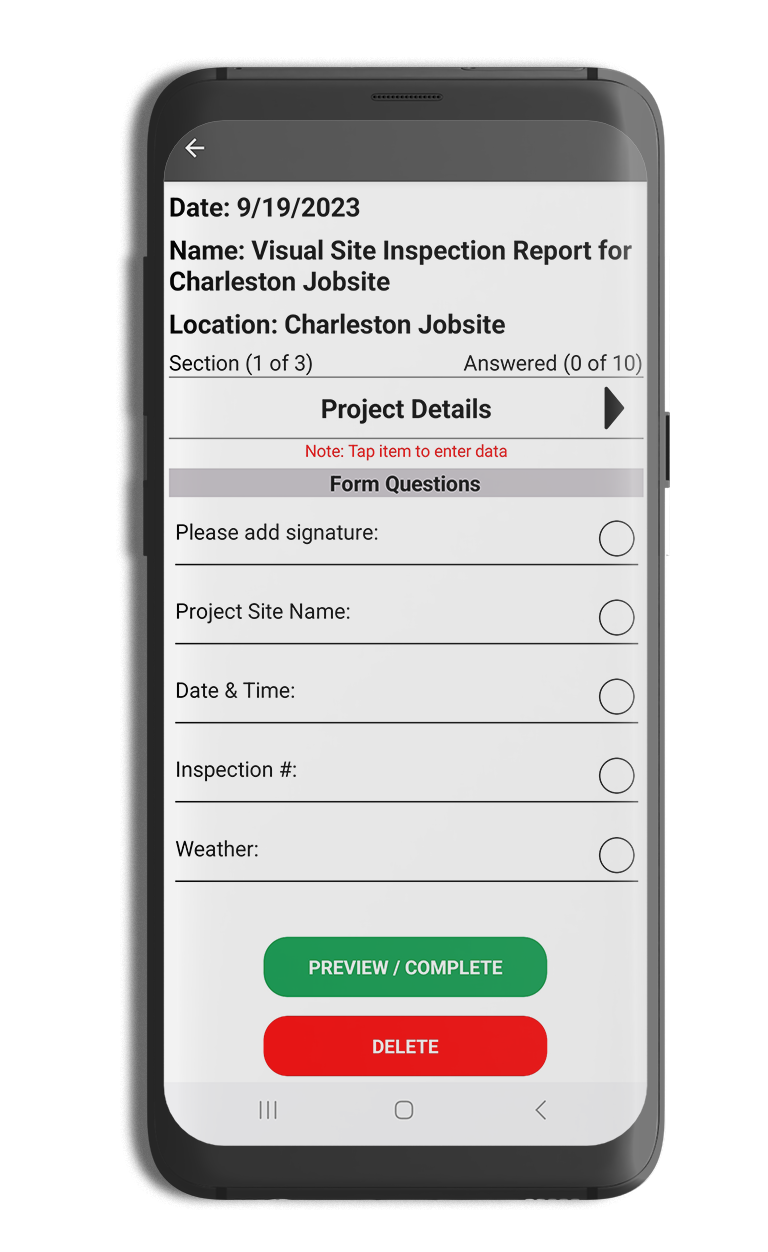The image size is (768, 1252).
Task: Open the Weather question
Action: (x=406, y=853)
